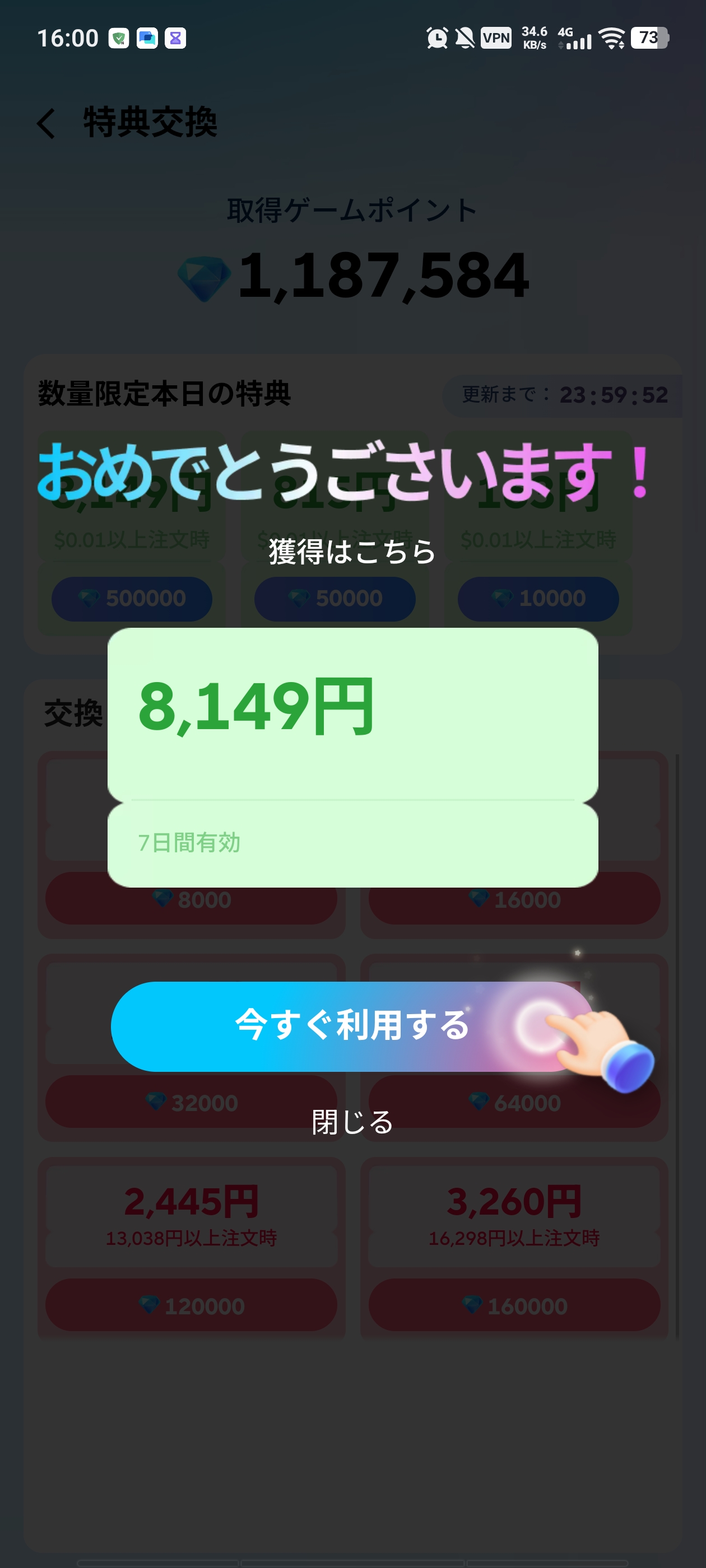Tap the 今すぐ利用する button

coord(351,1026)
